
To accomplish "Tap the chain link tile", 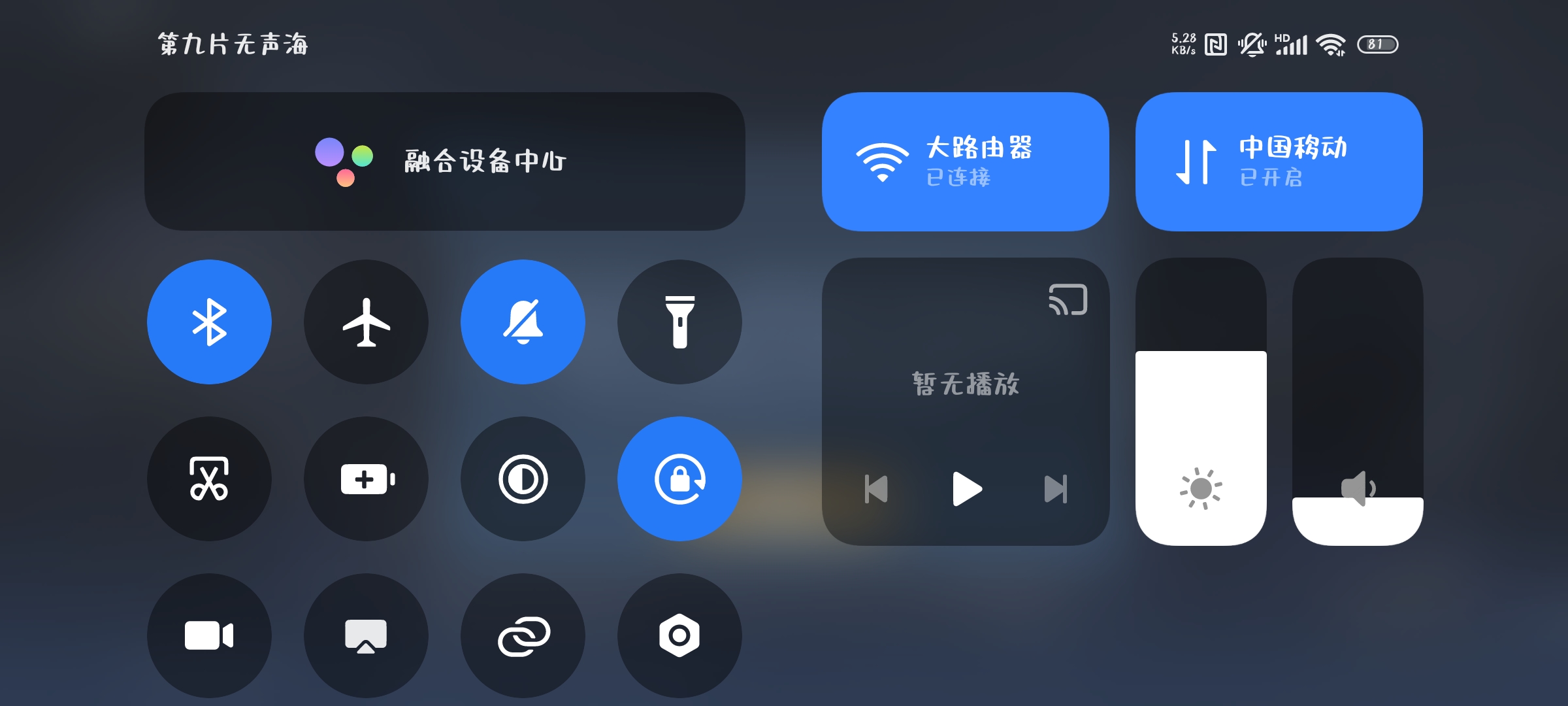I will [x=523, y=635].
